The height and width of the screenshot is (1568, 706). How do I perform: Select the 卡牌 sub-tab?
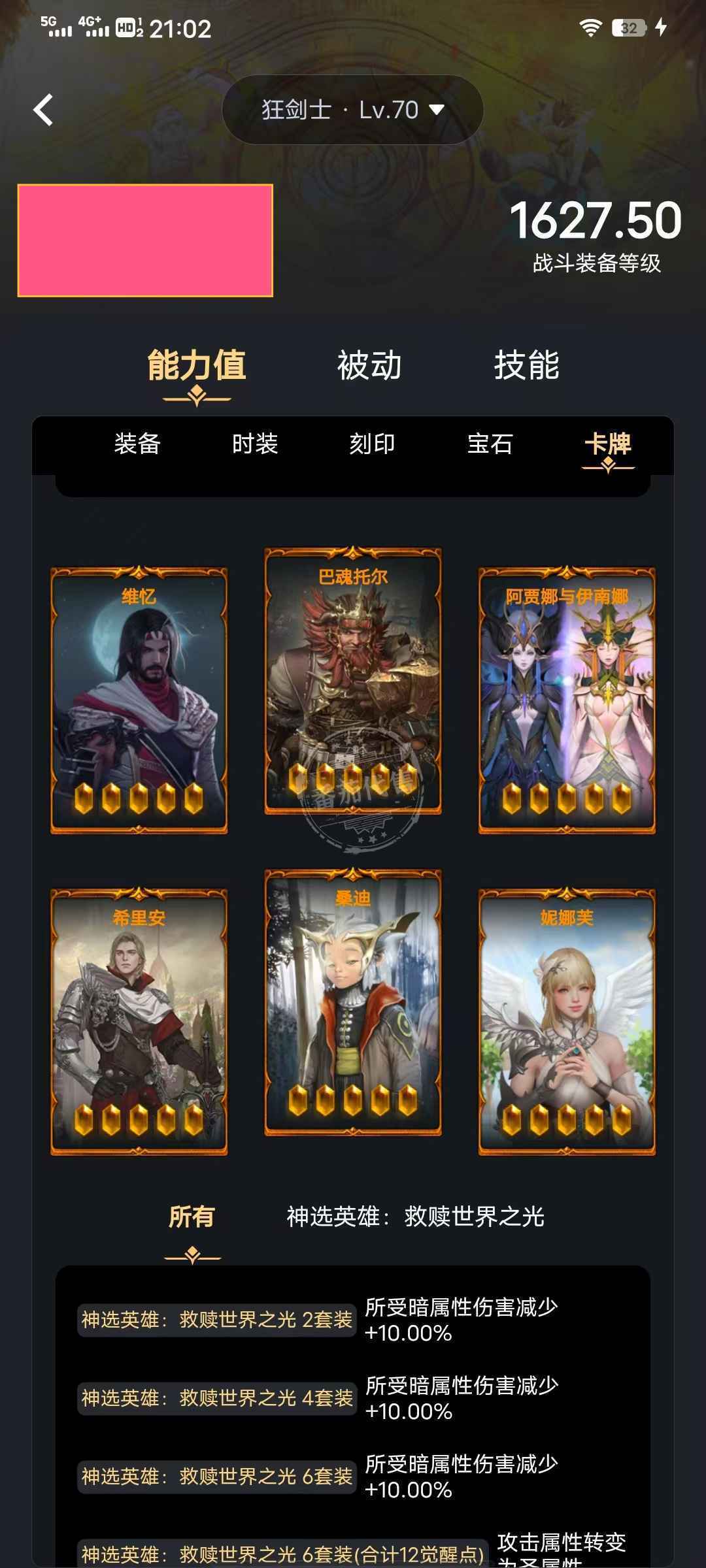tap(607, 444)
